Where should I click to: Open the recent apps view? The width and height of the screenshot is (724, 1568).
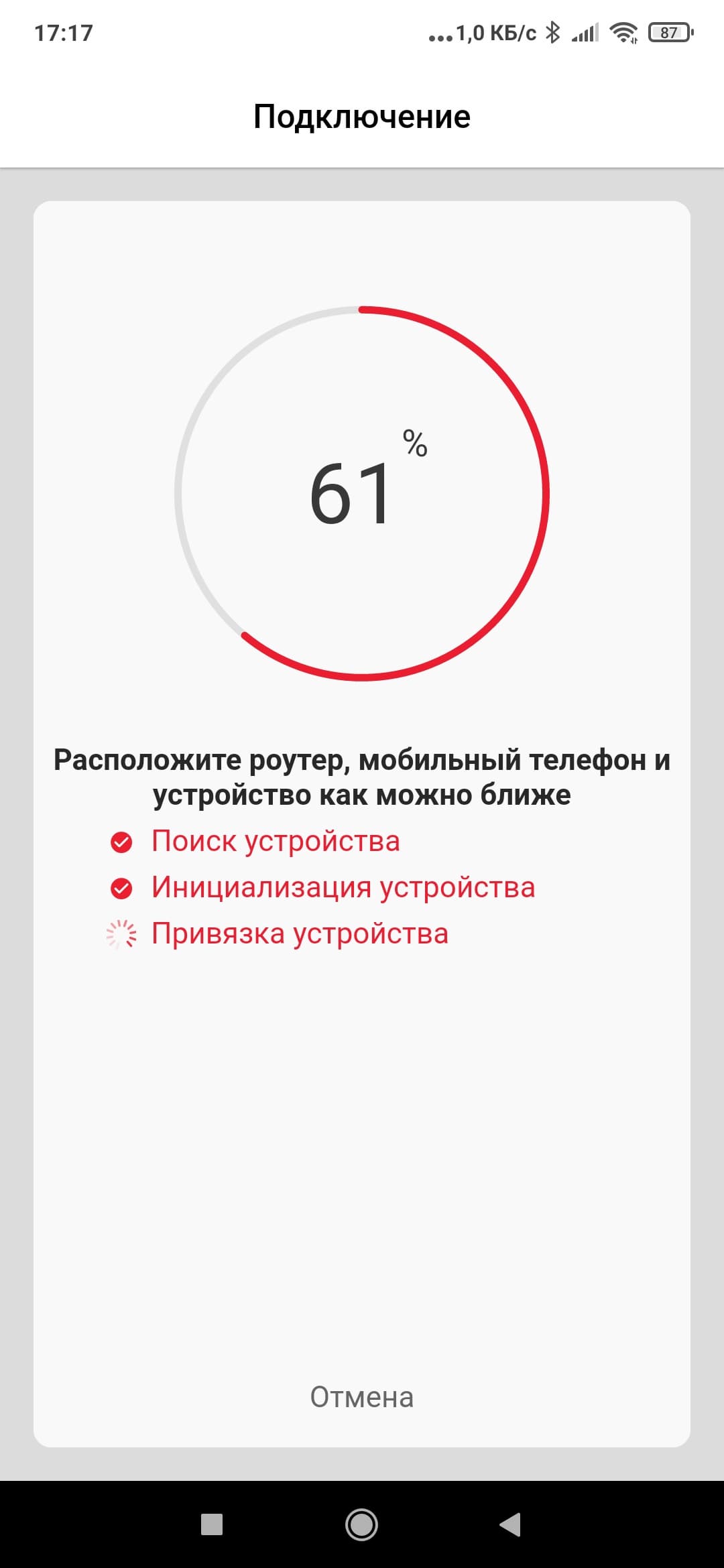(212, 1524)
